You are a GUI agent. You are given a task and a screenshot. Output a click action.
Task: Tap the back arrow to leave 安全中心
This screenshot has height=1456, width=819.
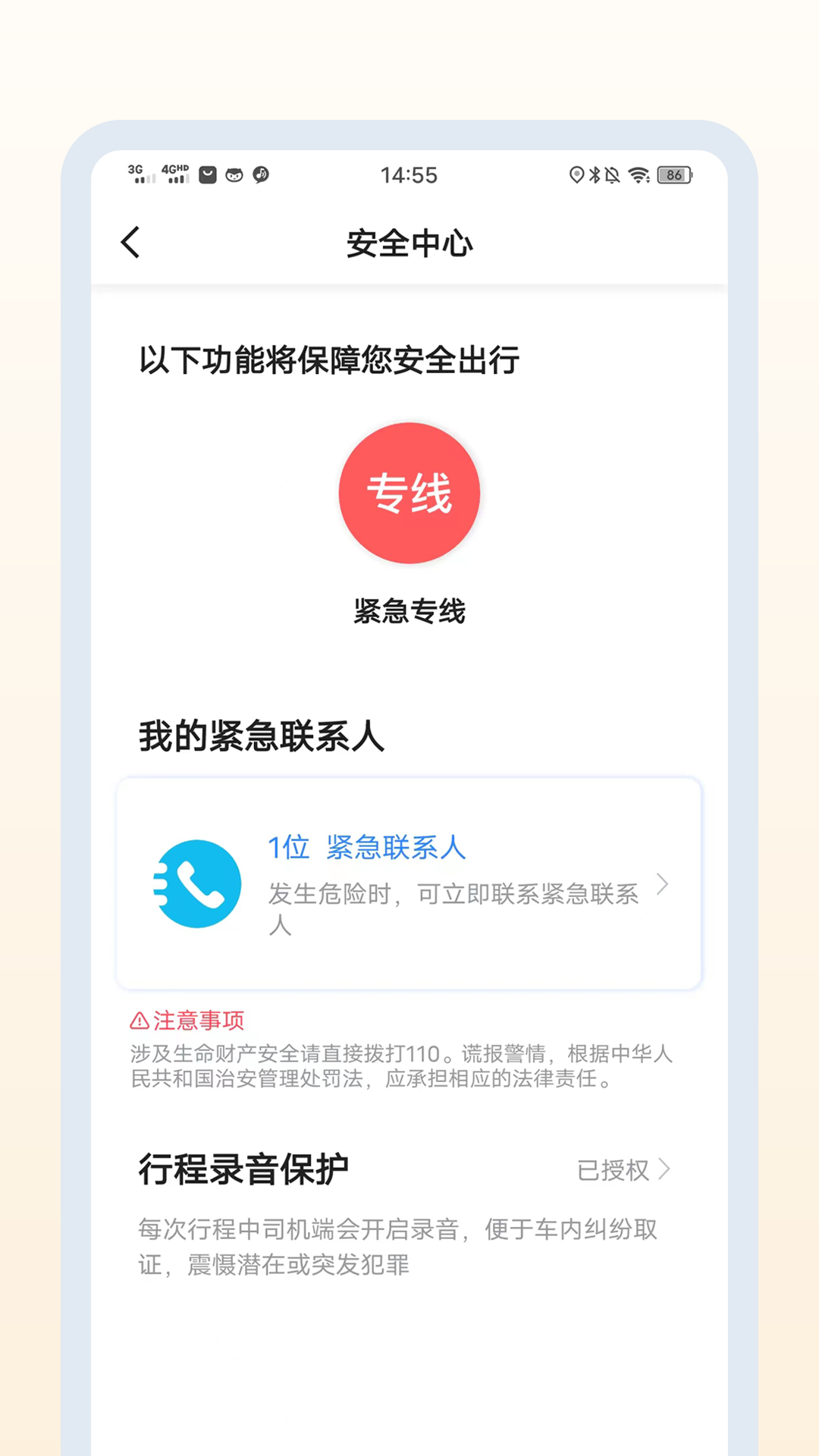coord(130,243)
